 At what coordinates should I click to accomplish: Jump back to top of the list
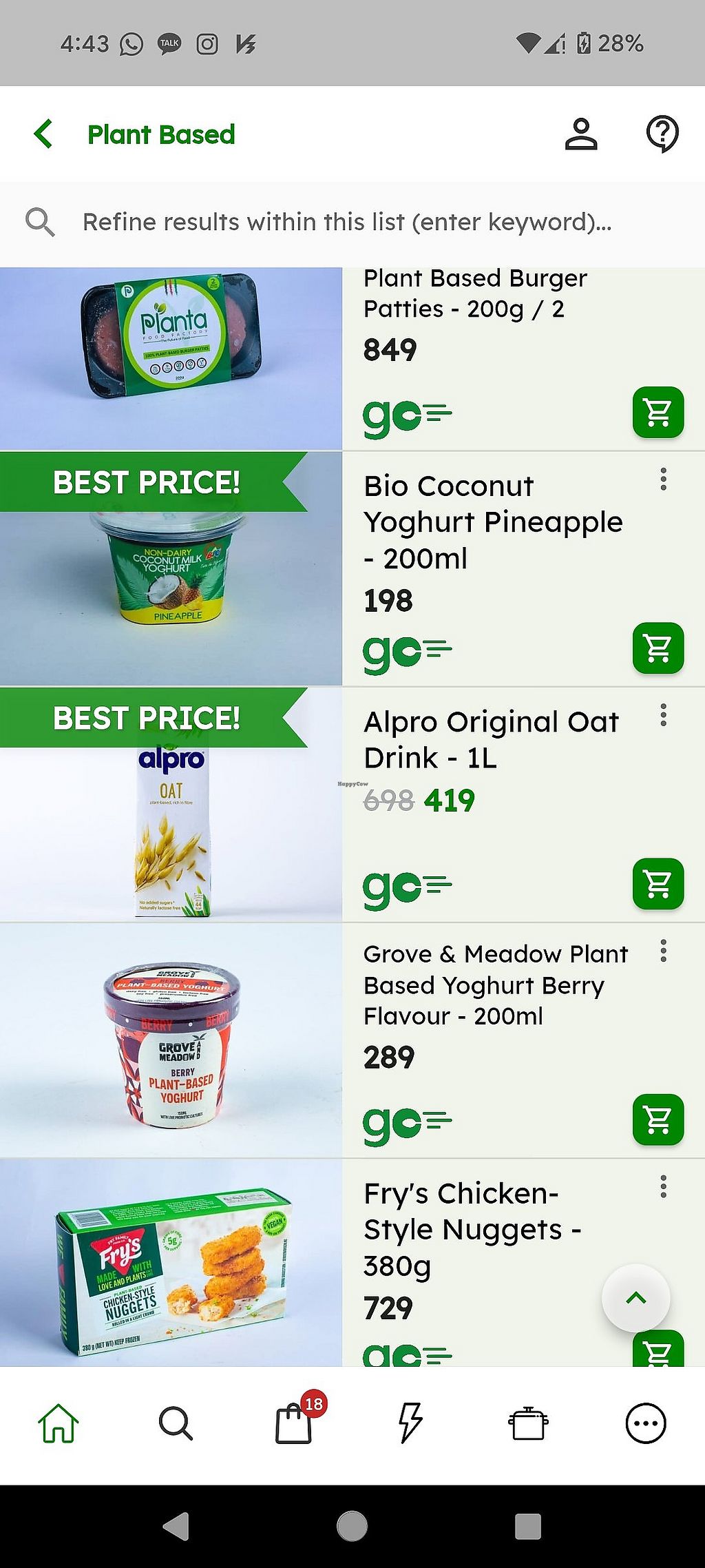tap(635, 1299)
